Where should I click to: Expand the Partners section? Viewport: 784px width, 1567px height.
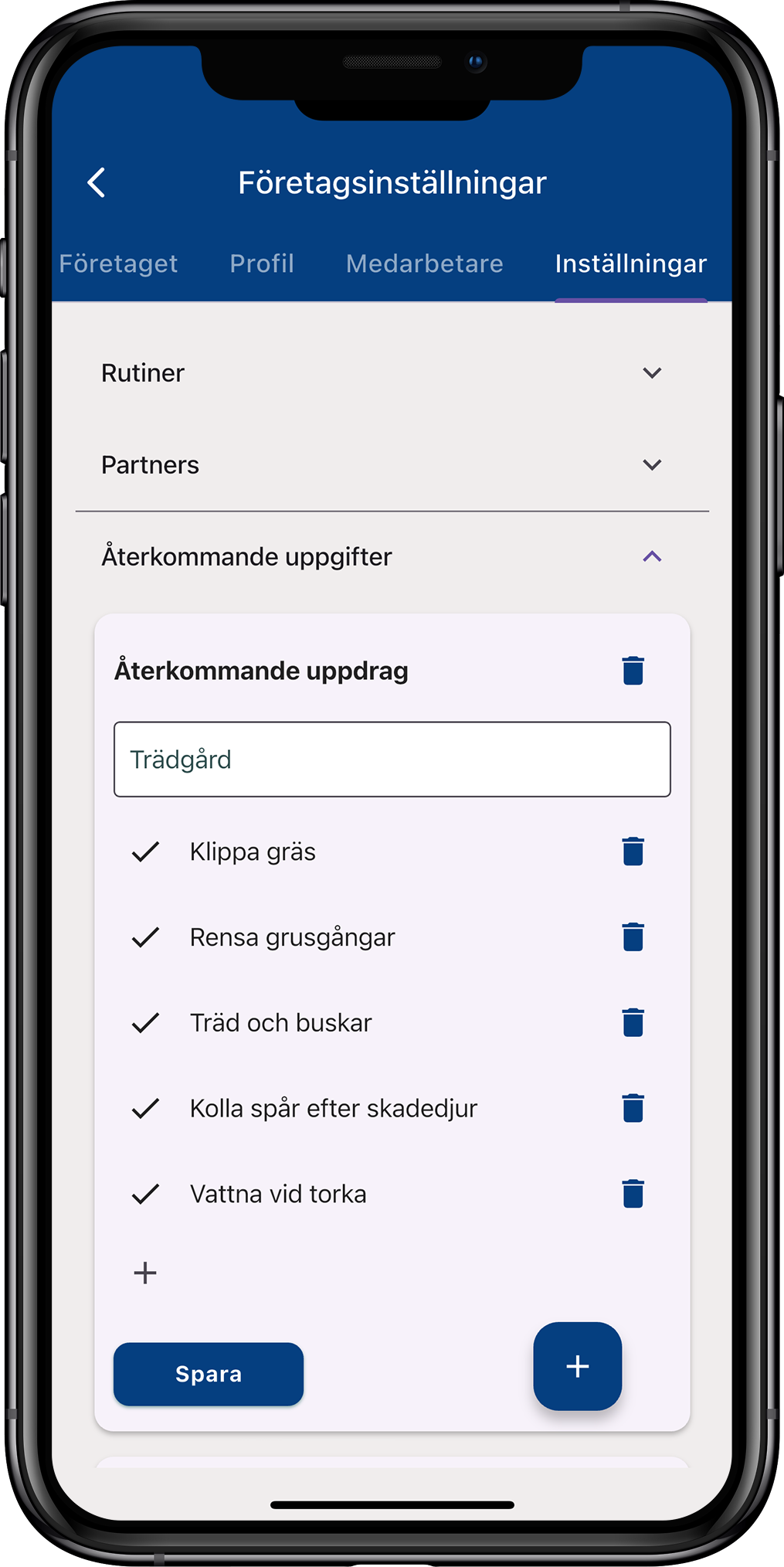click(x=652, y=465)
